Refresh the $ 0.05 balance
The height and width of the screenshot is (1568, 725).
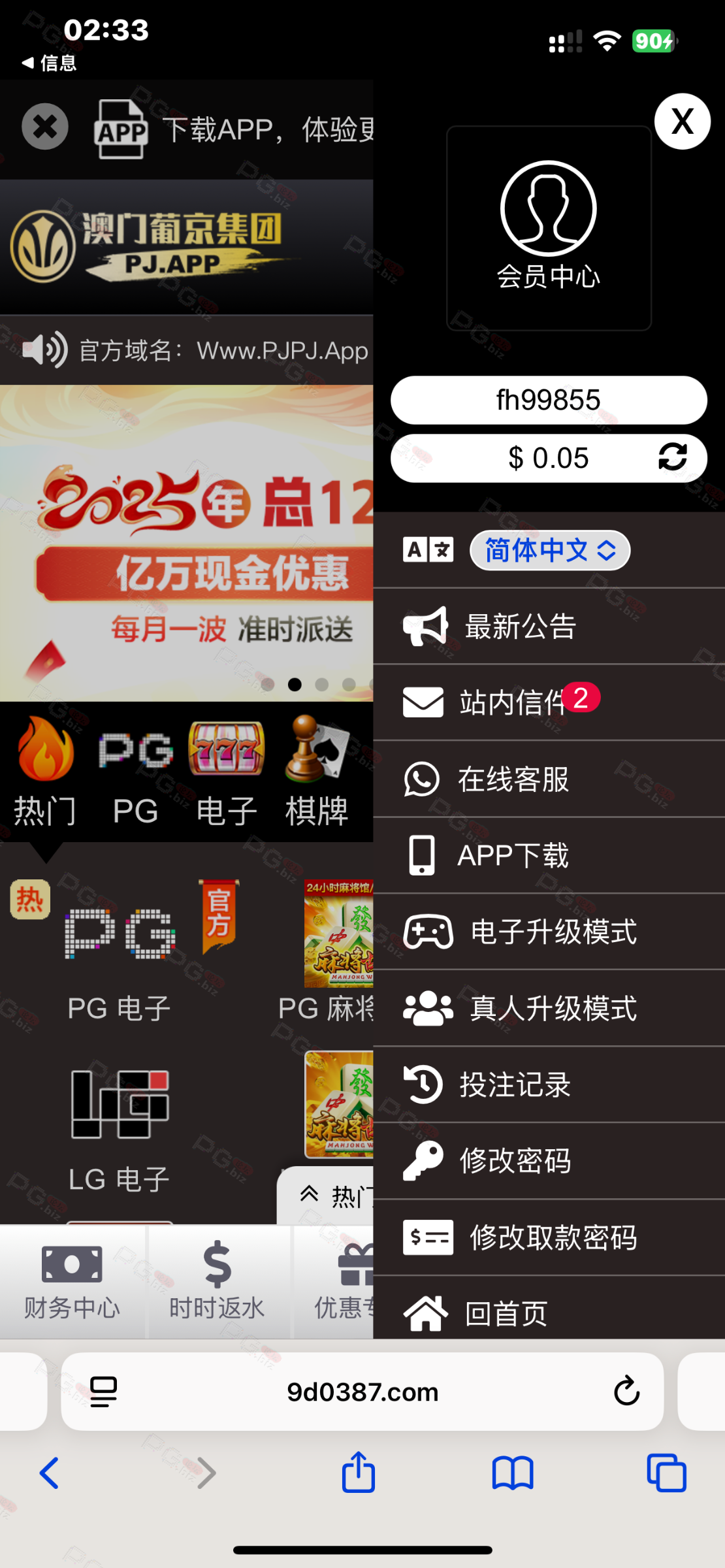(672, 457)
